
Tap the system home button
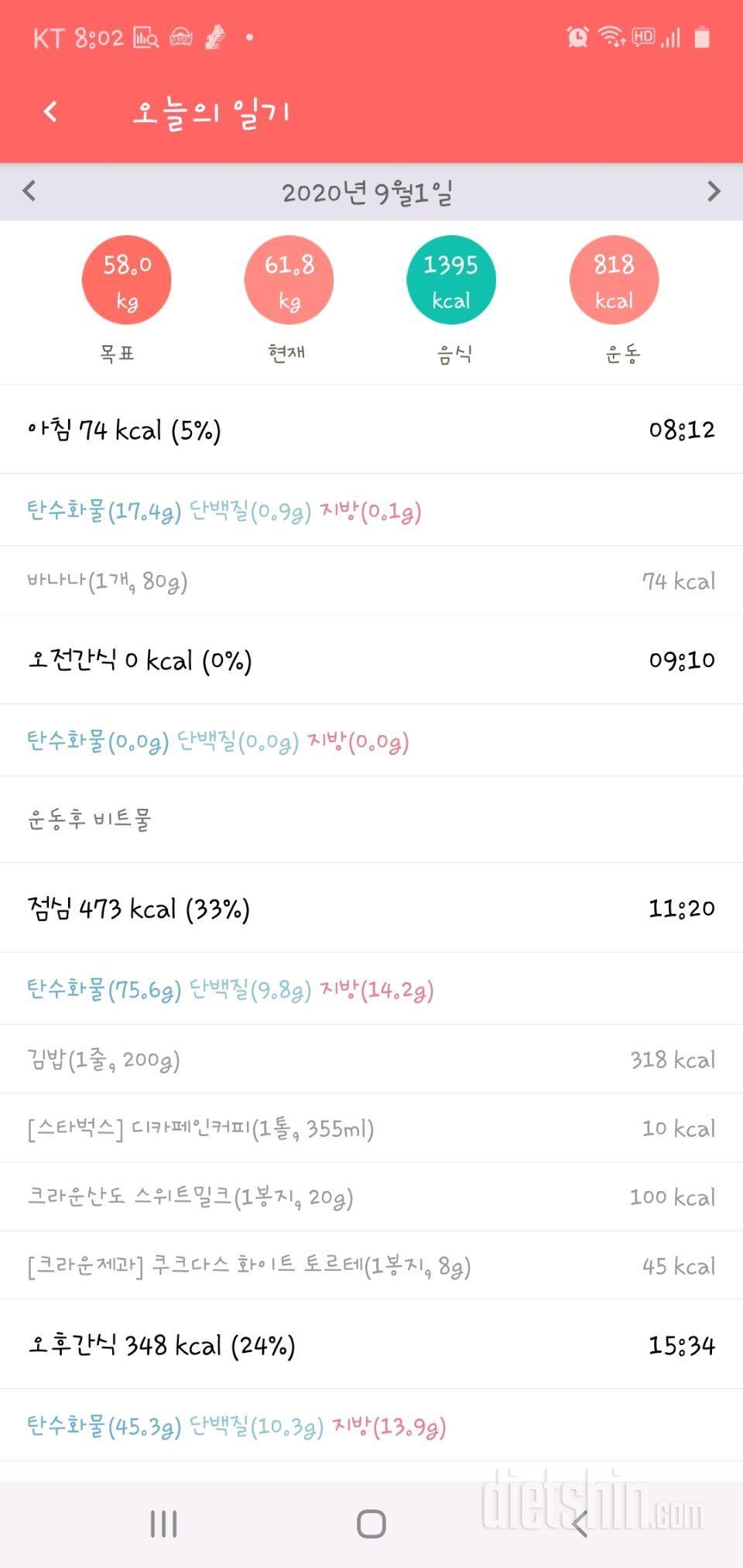[371, 1524]
